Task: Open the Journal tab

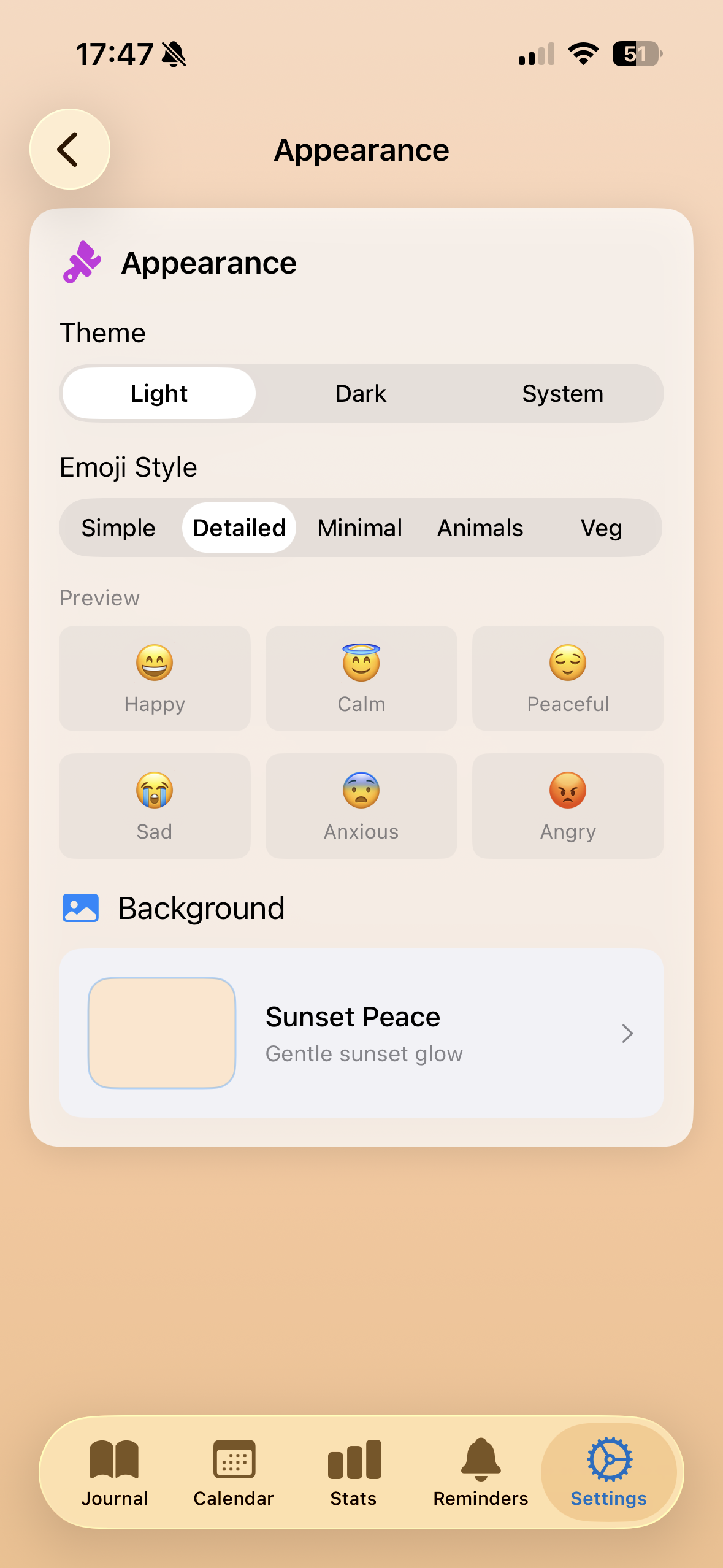Action: point(115,1472)
